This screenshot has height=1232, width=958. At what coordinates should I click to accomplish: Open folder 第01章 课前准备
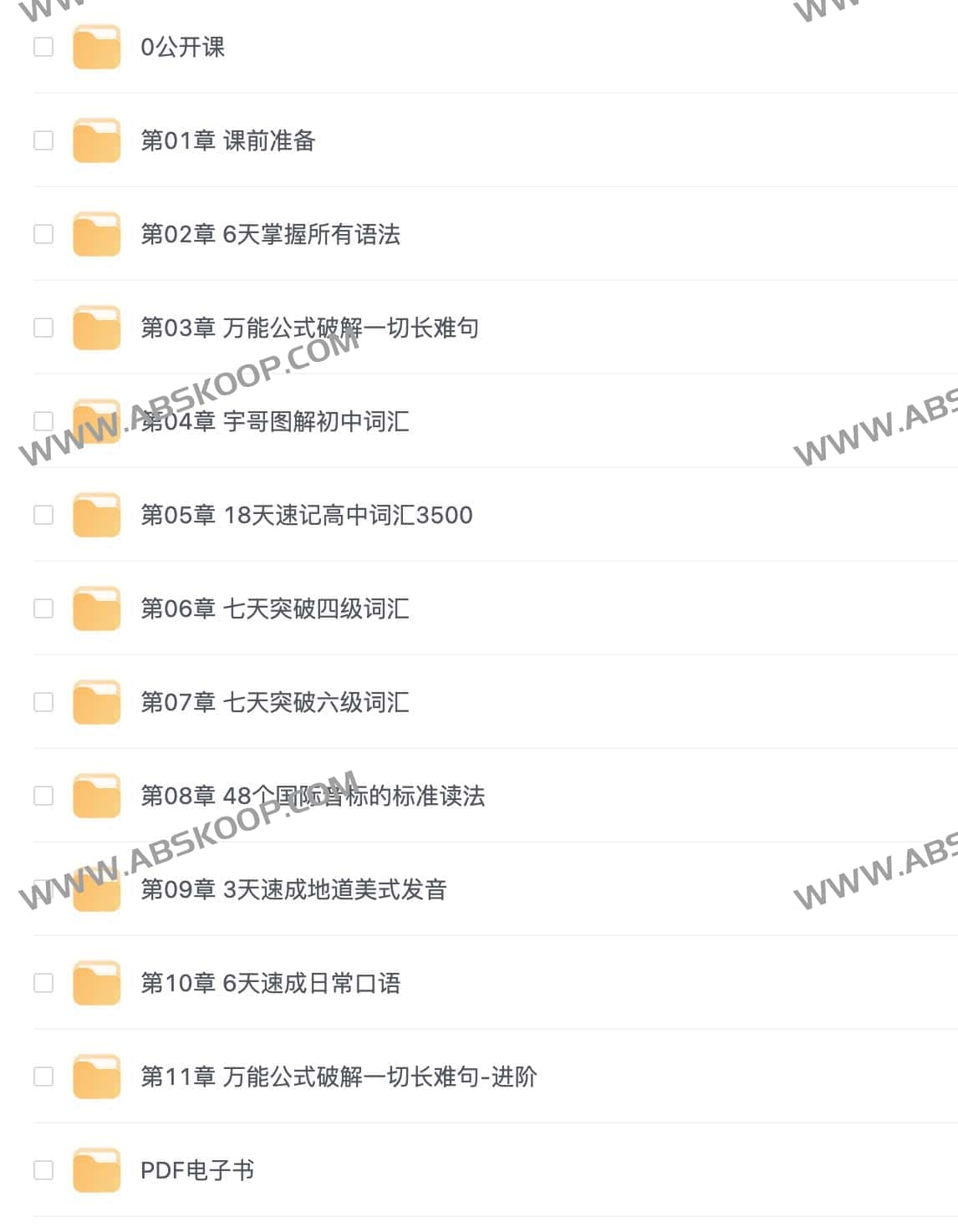[227, 140]
